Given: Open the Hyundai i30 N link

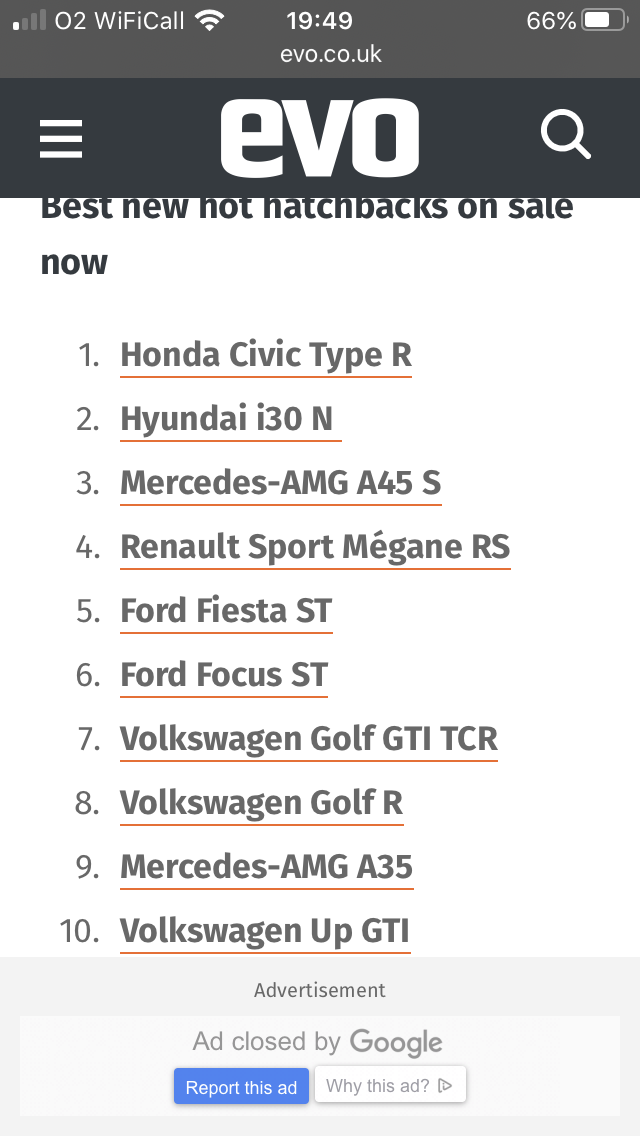Looking at the screenshot, I should tap(230, 419).
